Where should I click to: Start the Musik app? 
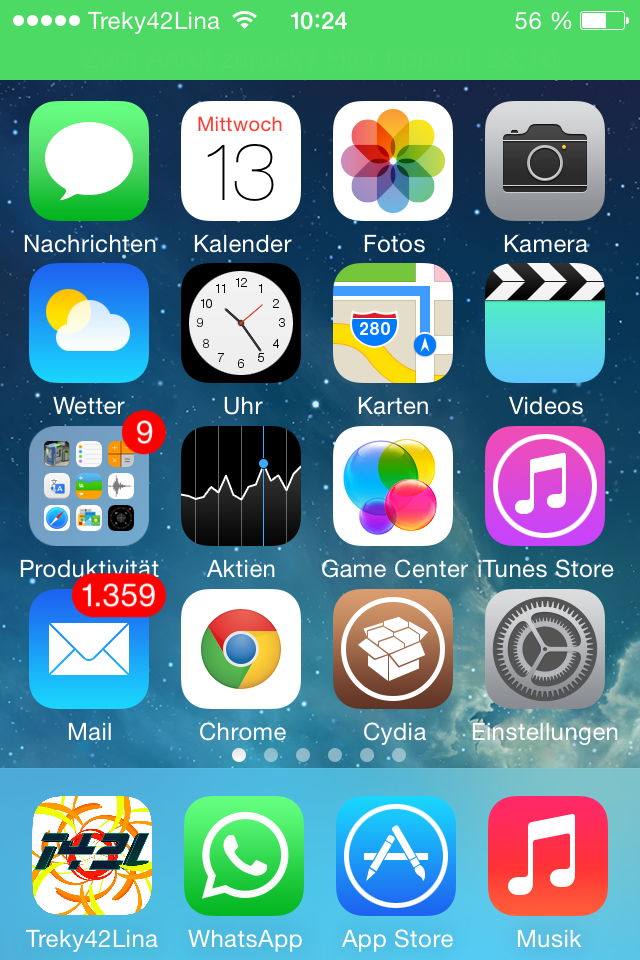(548, 856)
